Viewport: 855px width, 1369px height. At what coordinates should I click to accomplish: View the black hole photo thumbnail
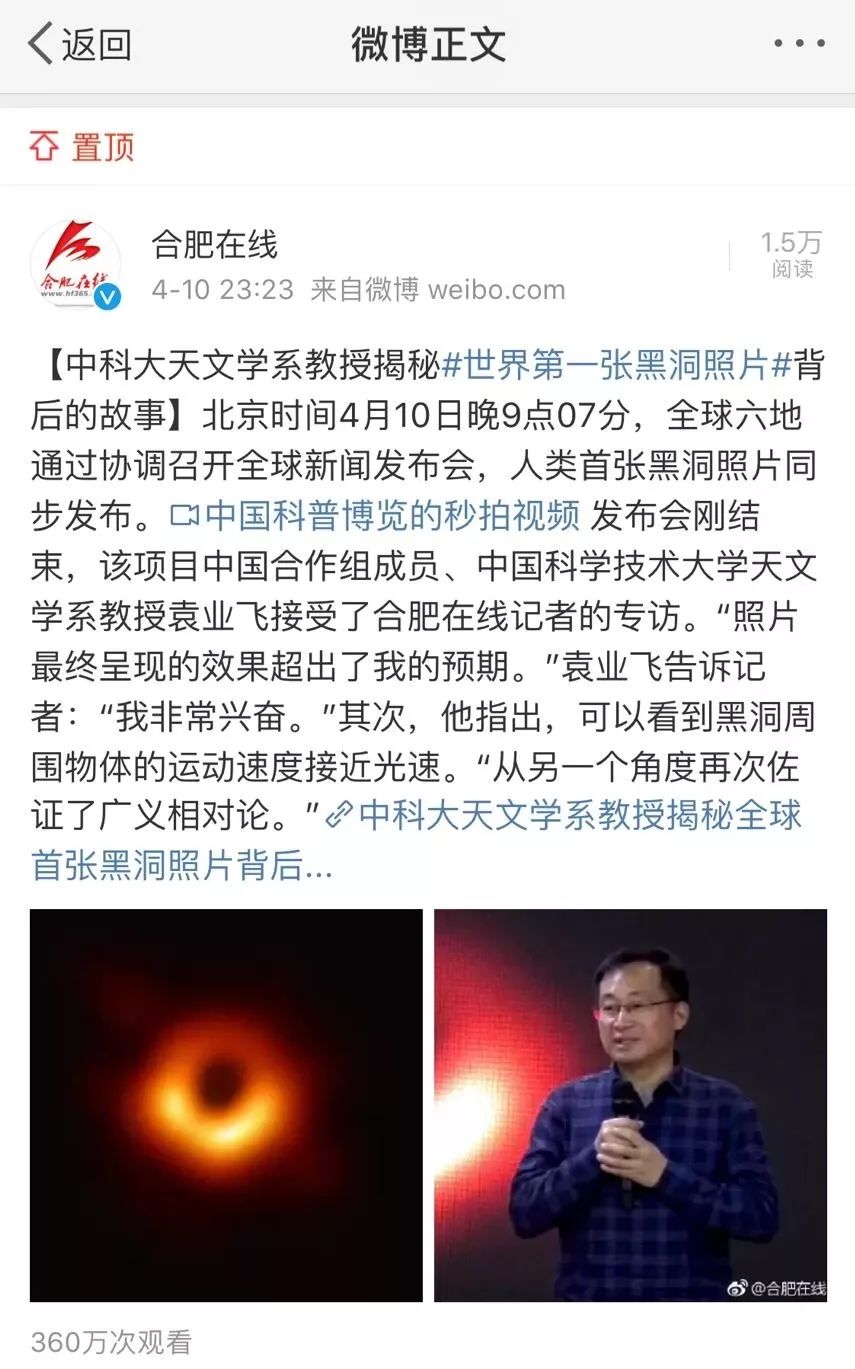pos(226,1105)
